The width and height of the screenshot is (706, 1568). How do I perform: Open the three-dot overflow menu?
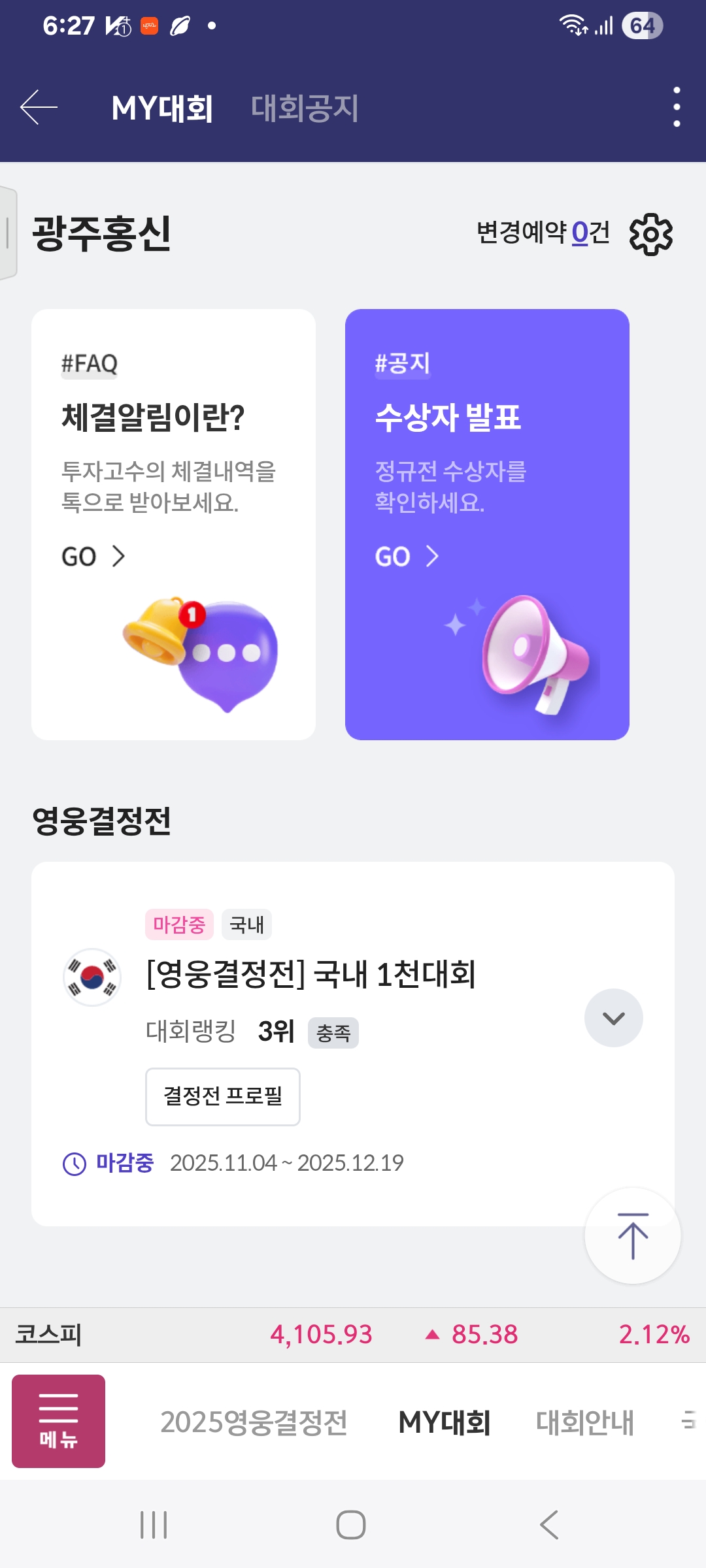click(677, 107)
